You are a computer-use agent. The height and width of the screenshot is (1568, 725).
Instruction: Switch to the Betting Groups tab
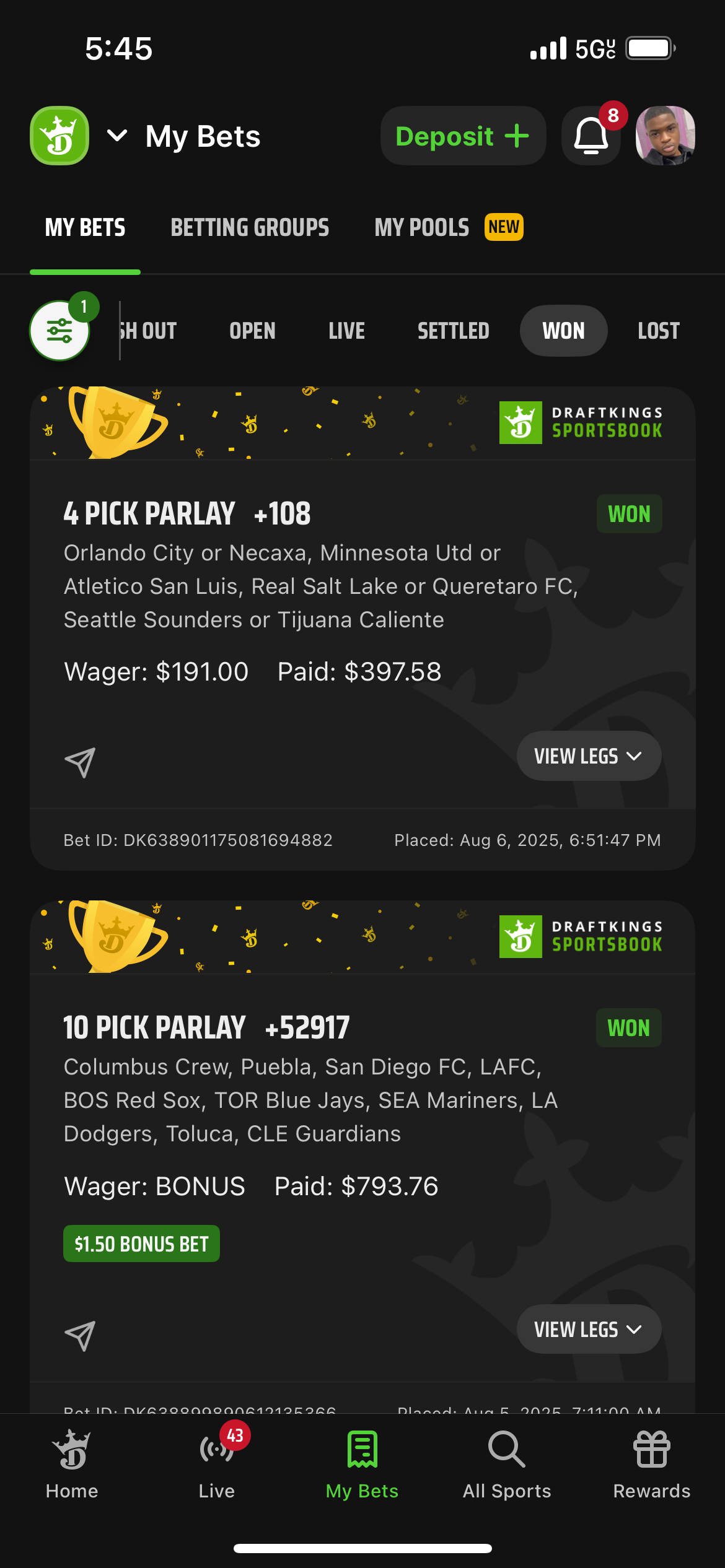point(250,227)
